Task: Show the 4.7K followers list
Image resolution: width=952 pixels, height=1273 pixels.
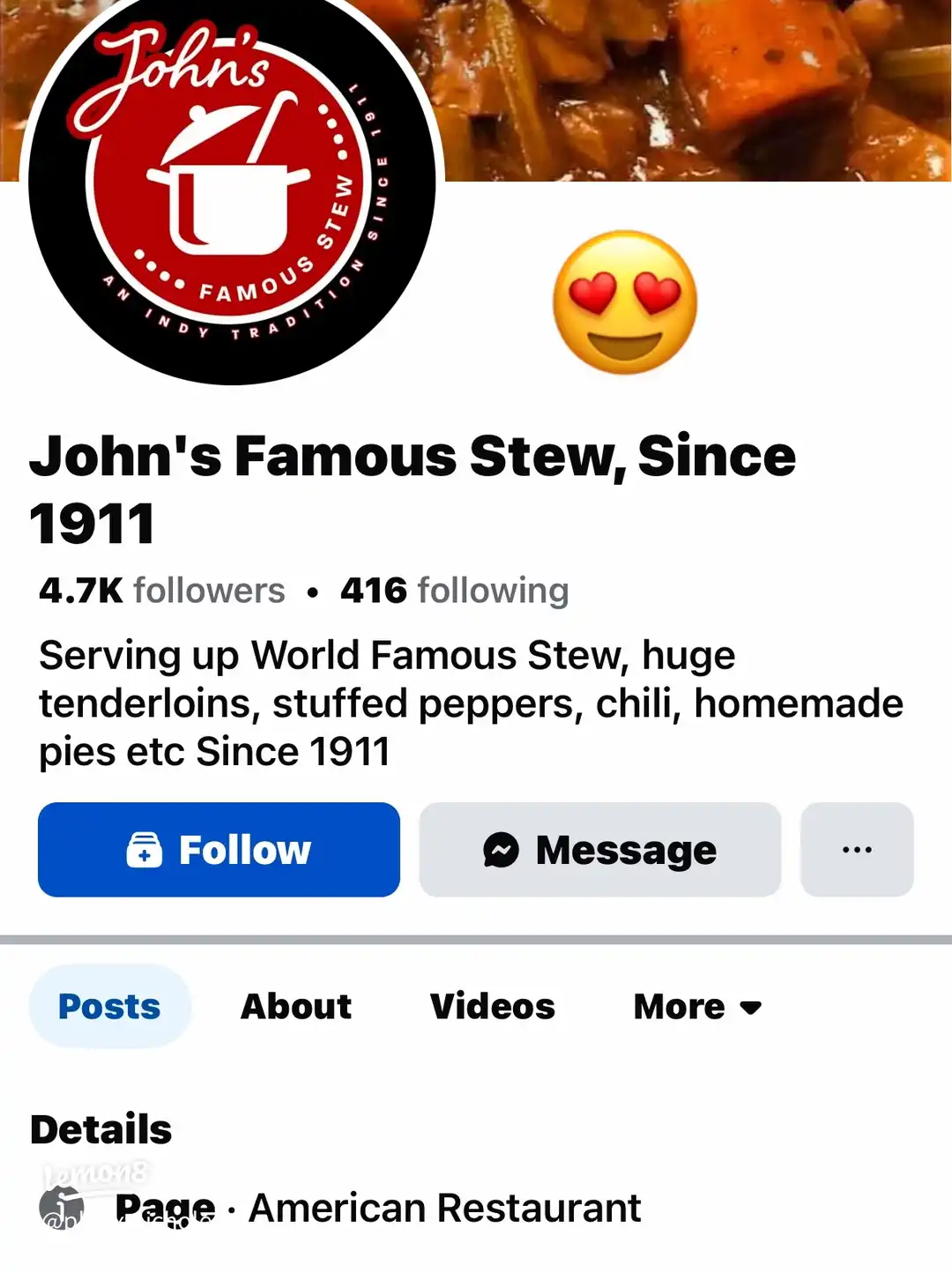Action: tap(162, 591)
